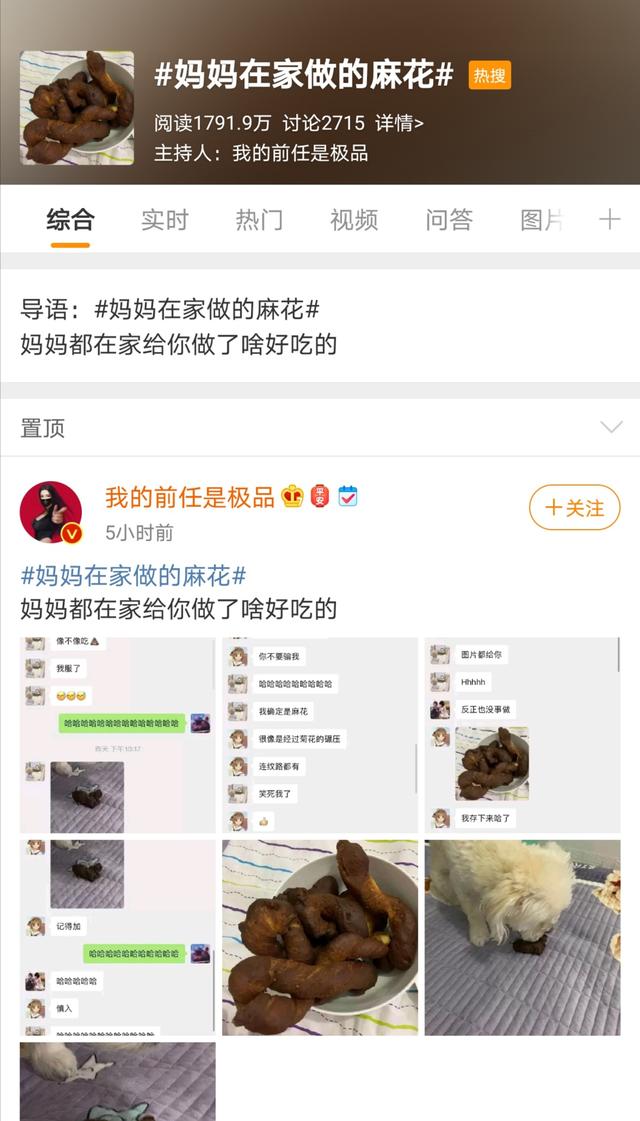The width and height of the screenshot is (640, 1121).
Task: Open chat screenshot saying 图片都给你
Action: (x=522, y=735)
